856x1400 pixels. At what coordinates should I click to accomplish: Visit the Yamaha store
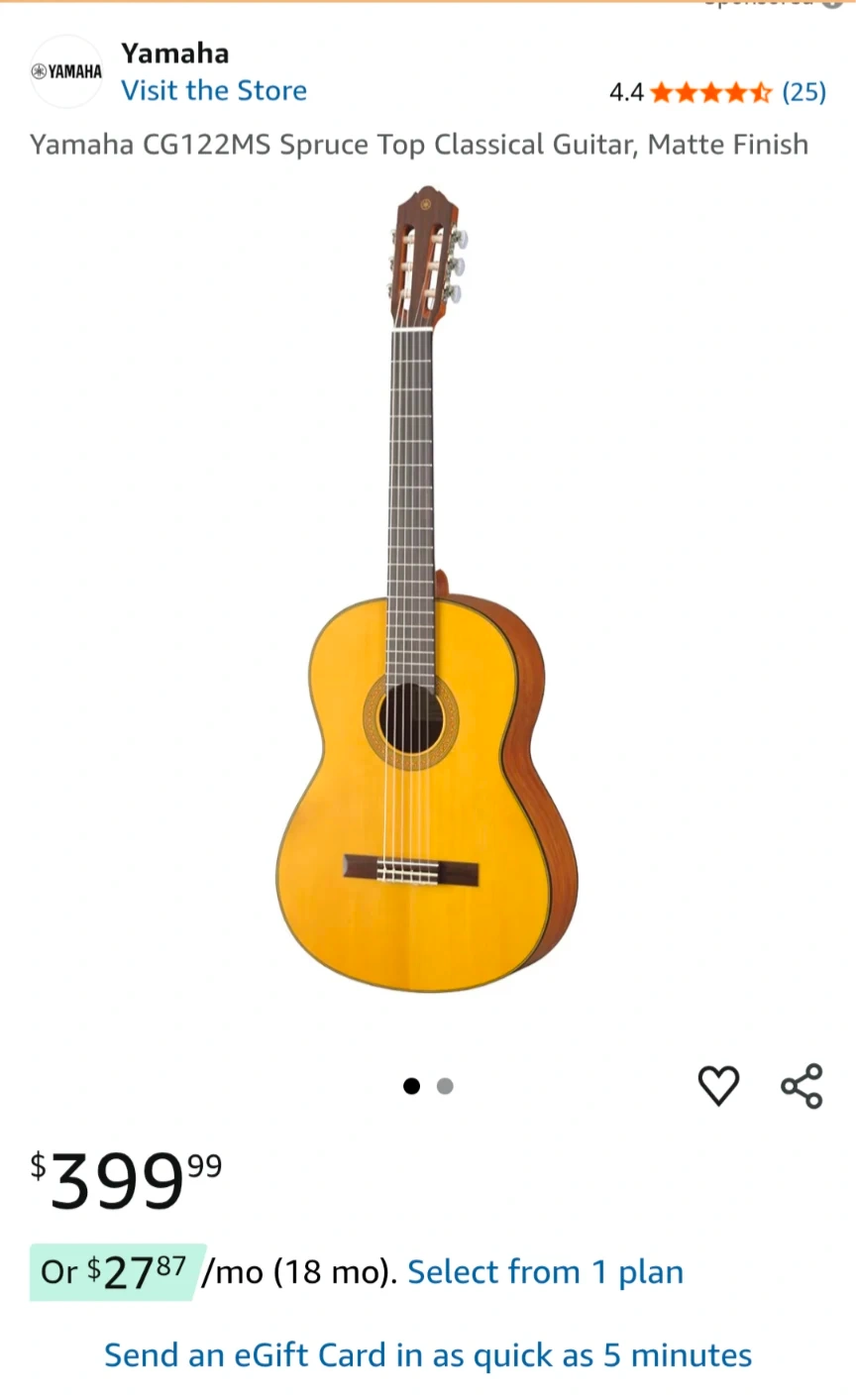pyautogui.click(x=213, y=91)
